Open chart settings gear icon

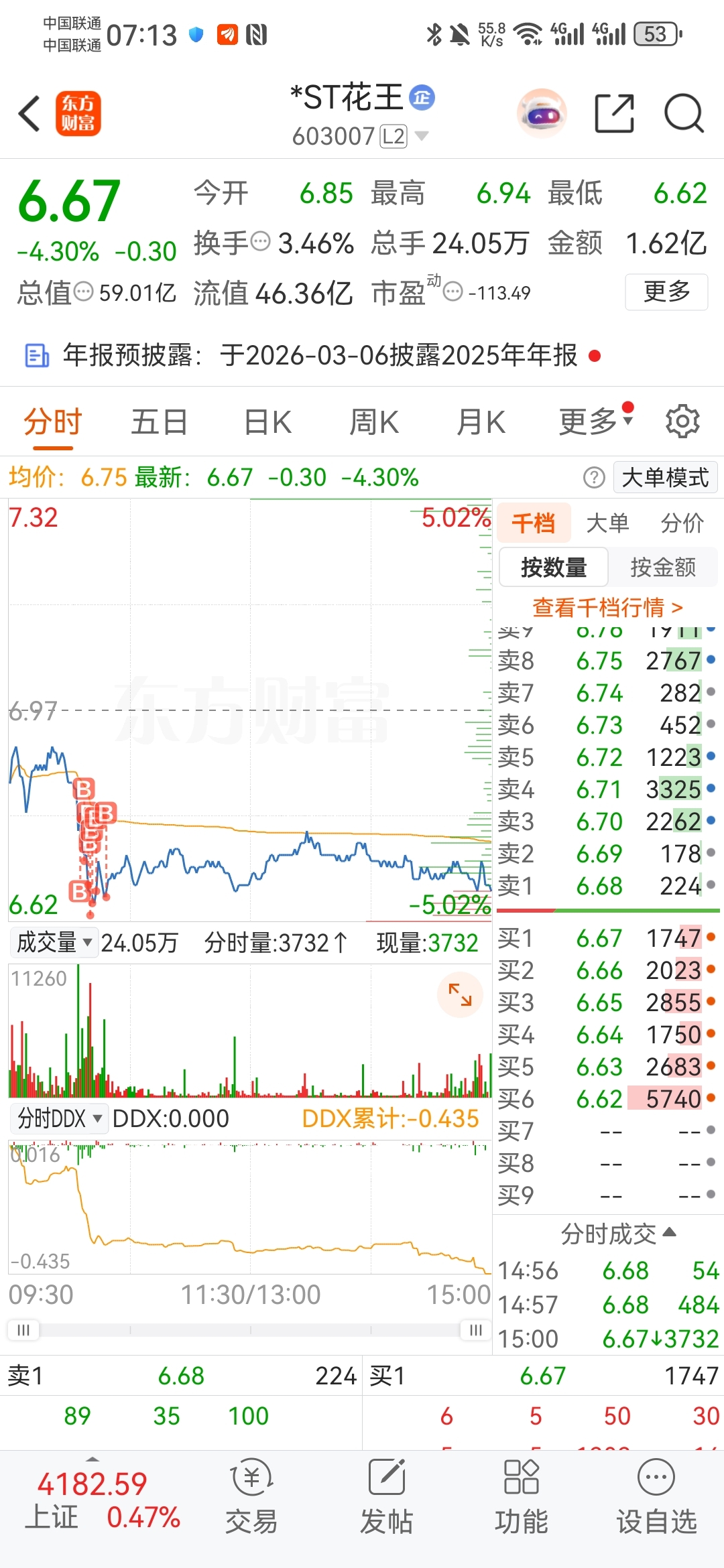(682, 421)
